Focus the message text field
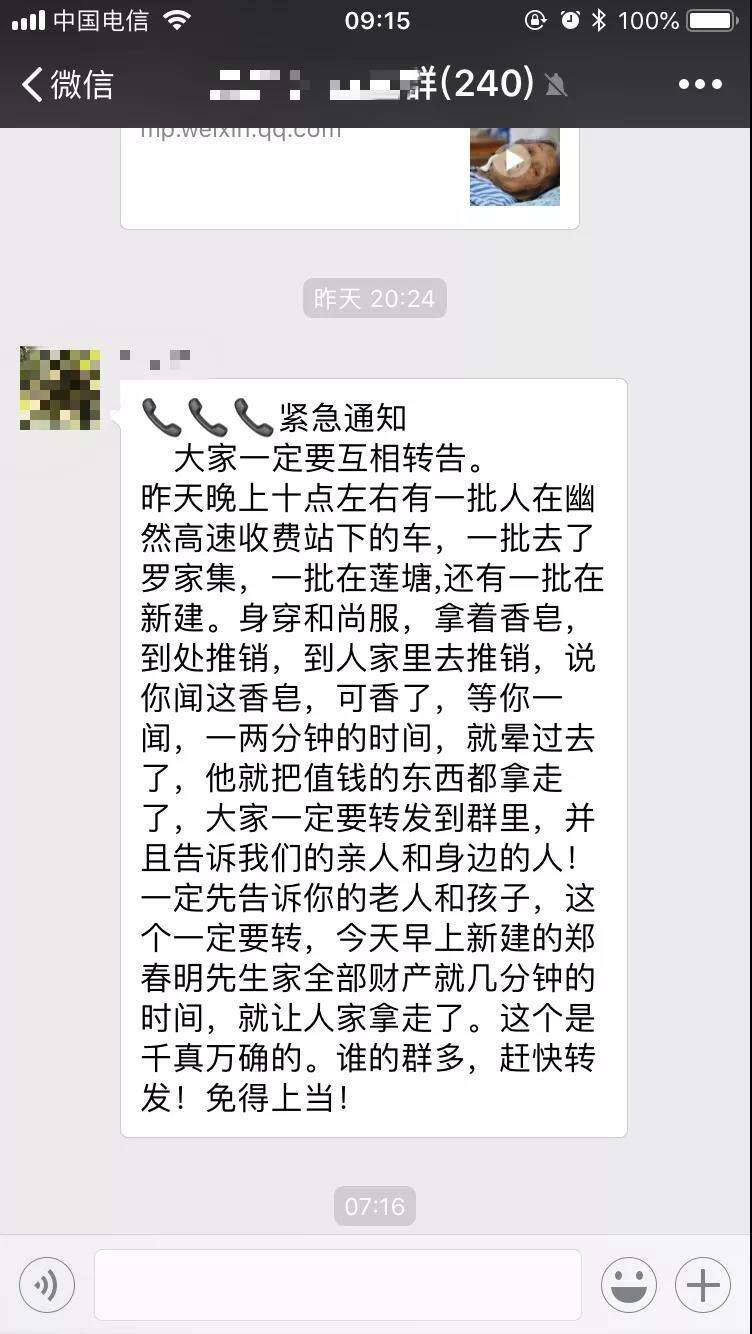Image resolution: width=752 pixels, height=1334 pixels. point(338,1285)
